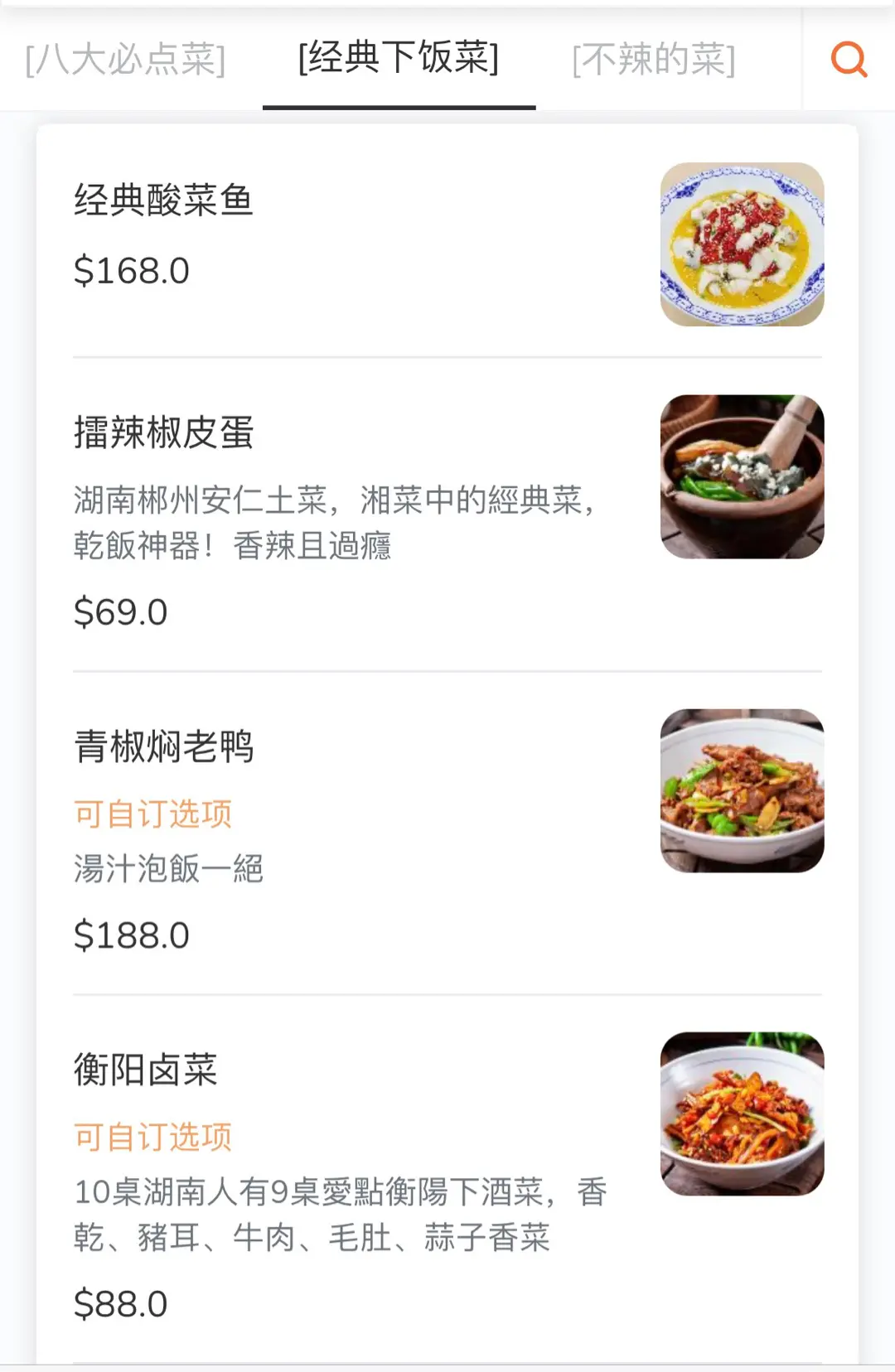
Task: Open the 衡阳卤菜 dish
Action: coord(146,1070)
